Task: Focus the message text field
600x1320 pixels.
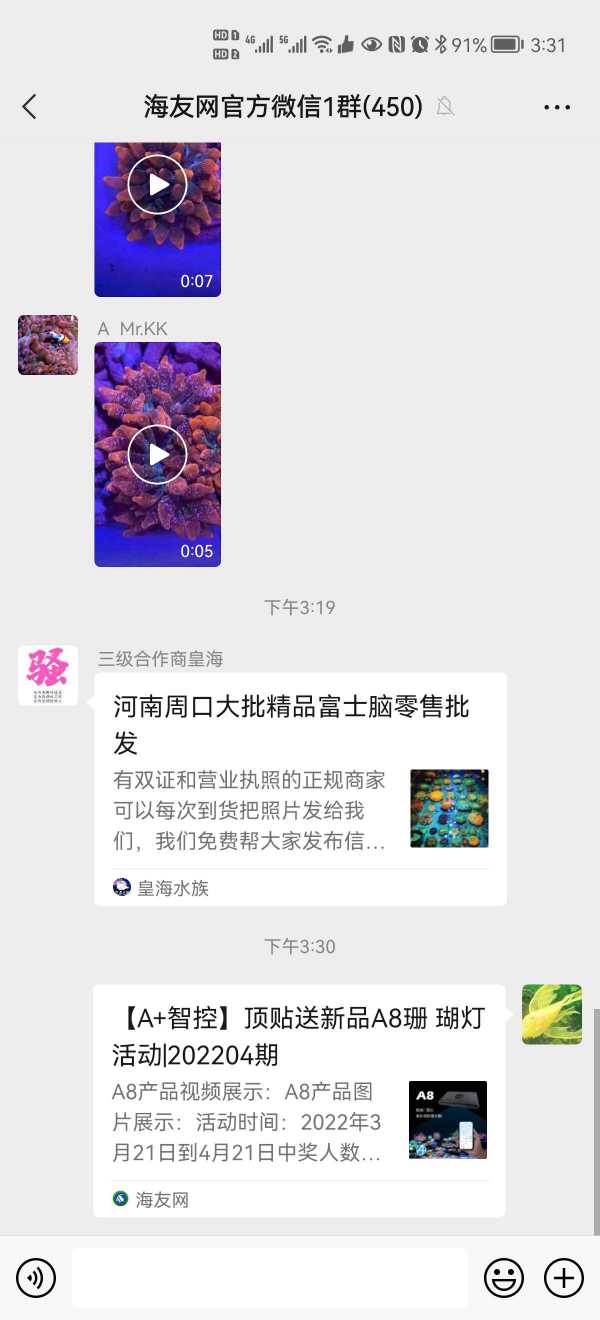Action: (x=270, y=1278)
